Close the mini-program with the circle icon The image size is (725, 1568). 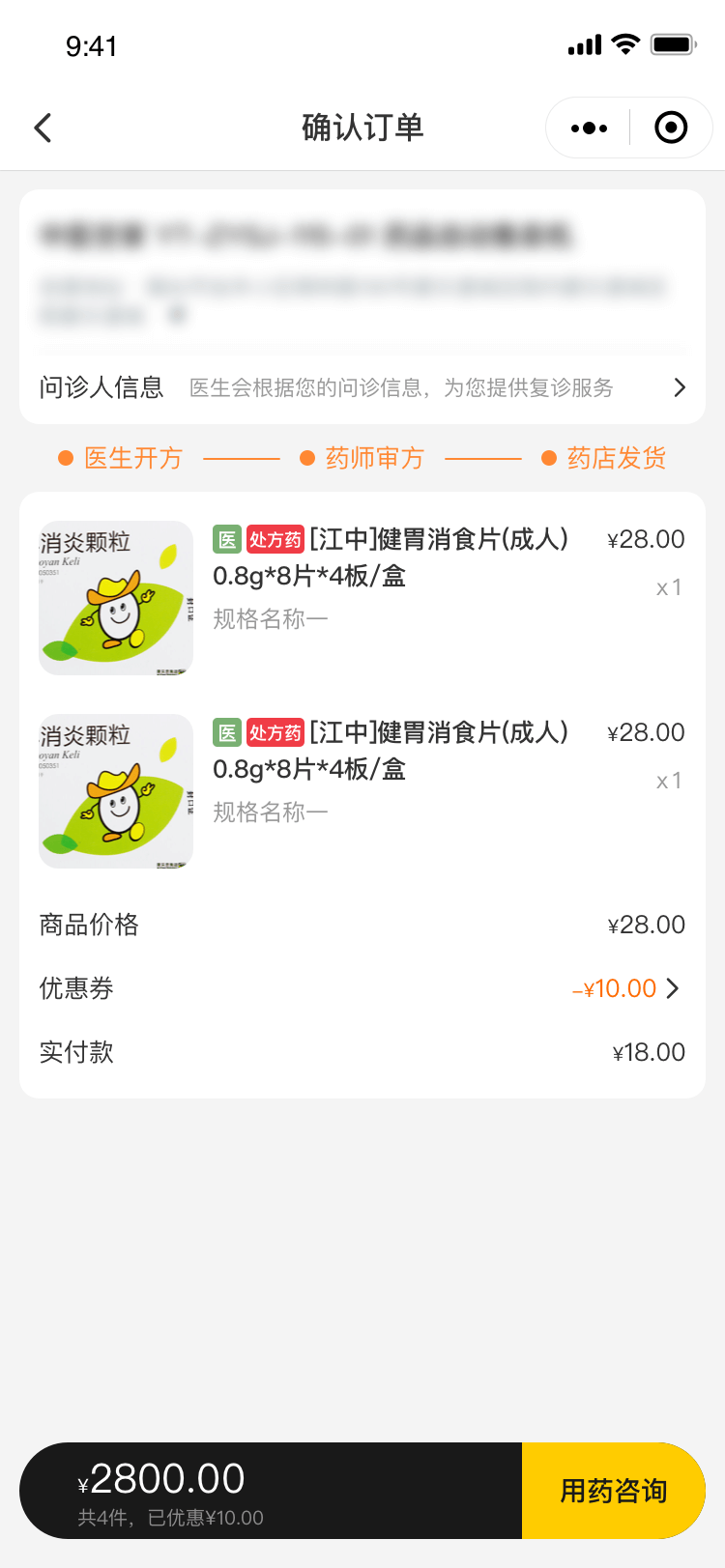pos(671,128)
